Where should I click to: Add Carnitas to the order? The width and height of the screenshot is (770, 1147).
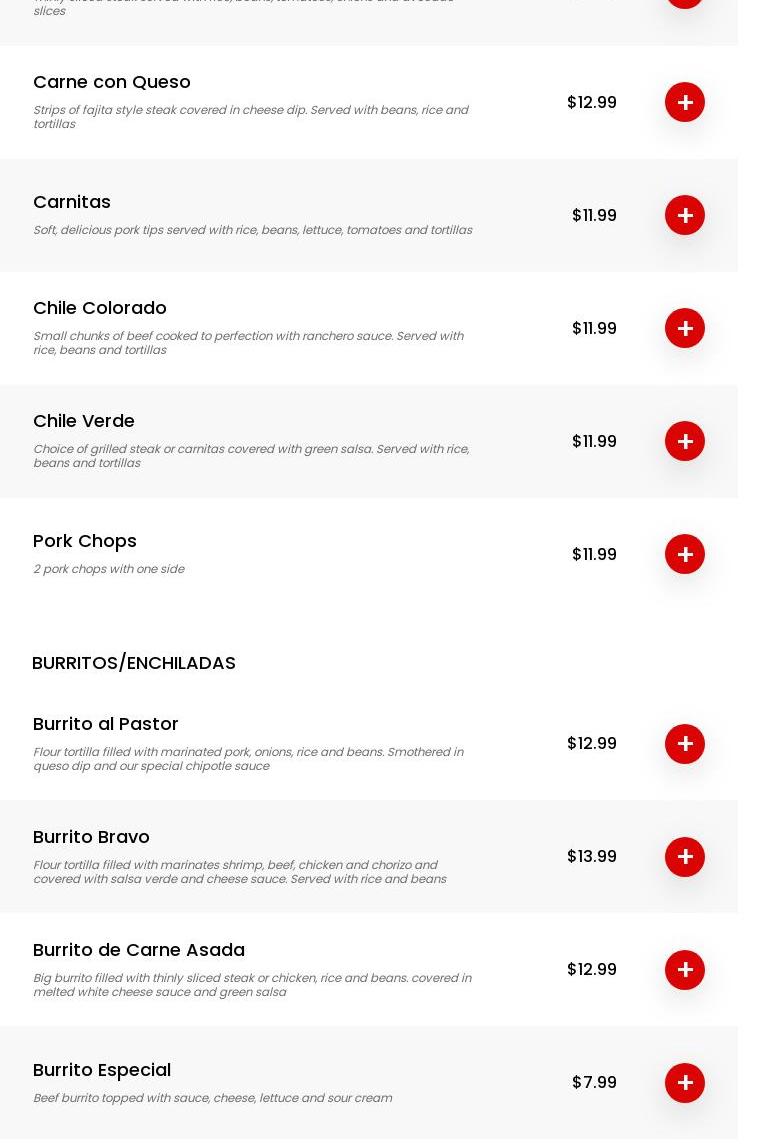(685, 215)
